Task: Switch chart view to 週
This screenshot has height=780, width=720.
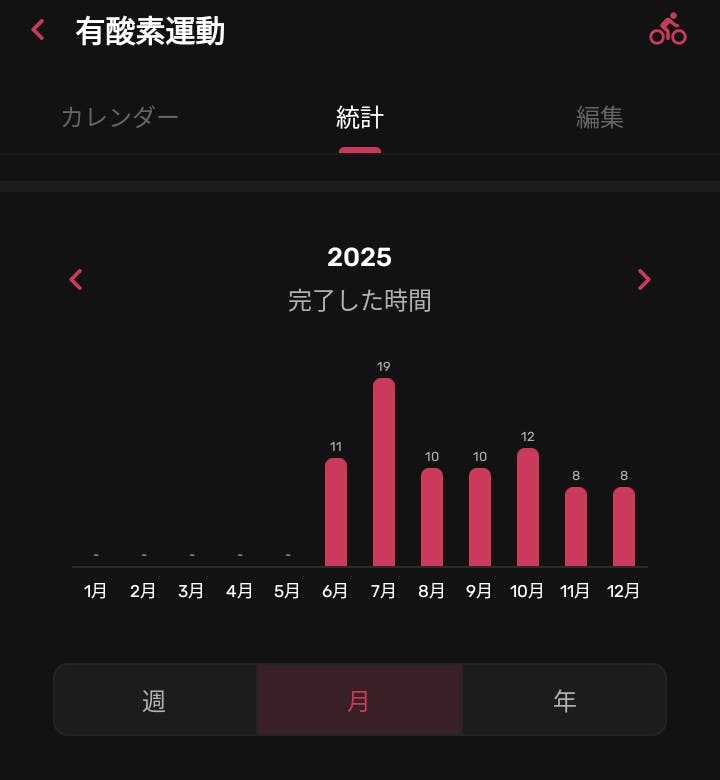Action: (155, 700)
